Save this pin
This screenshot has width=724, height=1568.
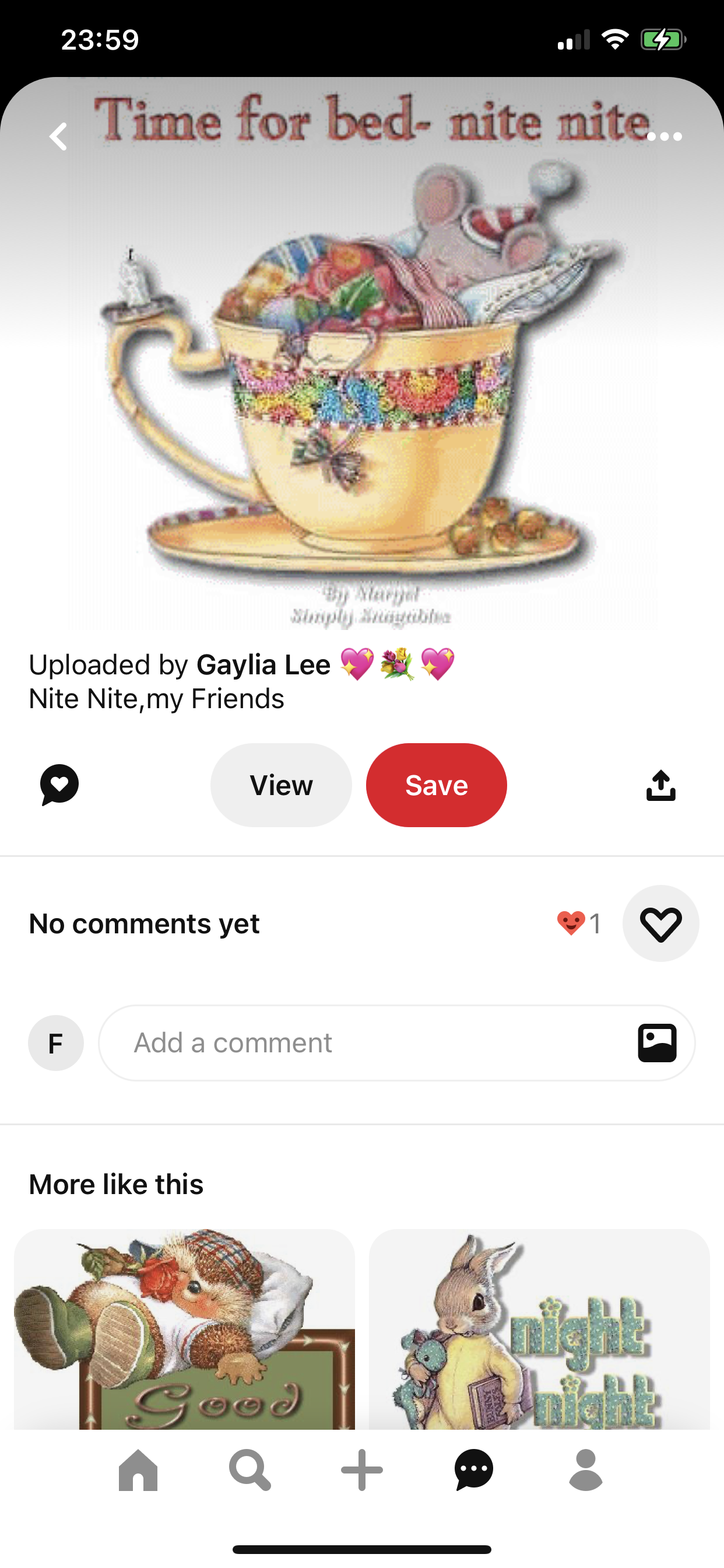[x=436, y=785]
